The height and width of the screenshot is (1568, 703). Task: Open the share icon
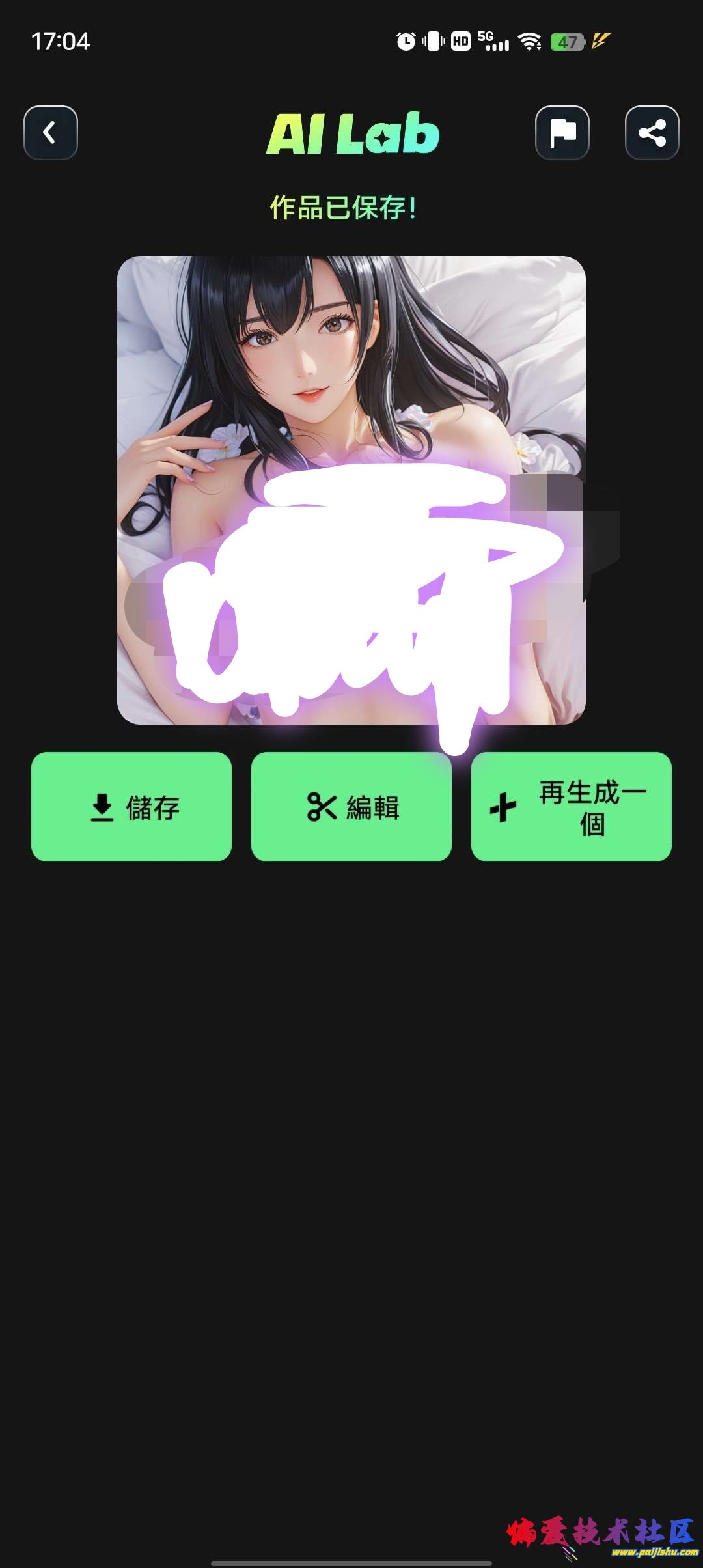click(x=652, y=133)
